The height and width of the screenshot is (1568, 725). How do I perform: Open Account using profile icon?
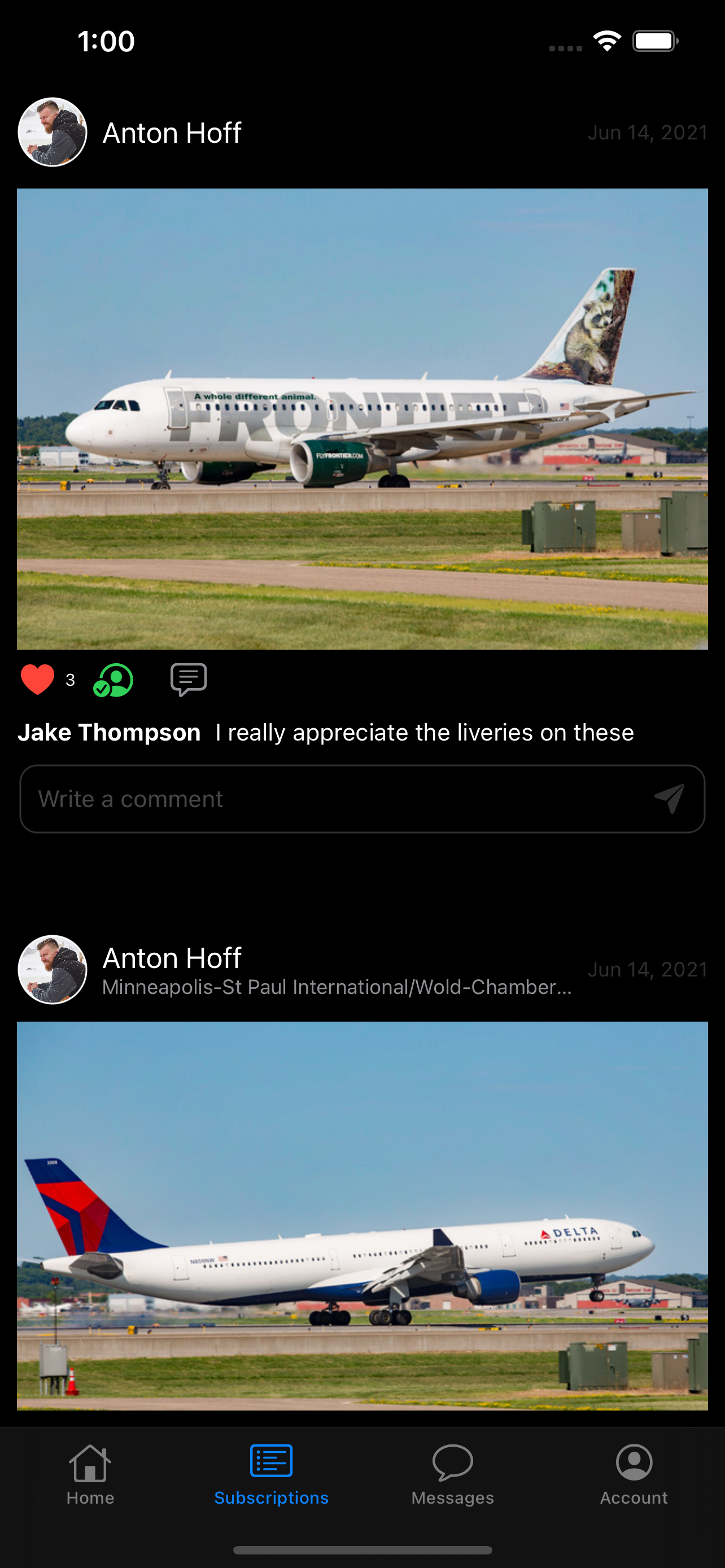634,1461
